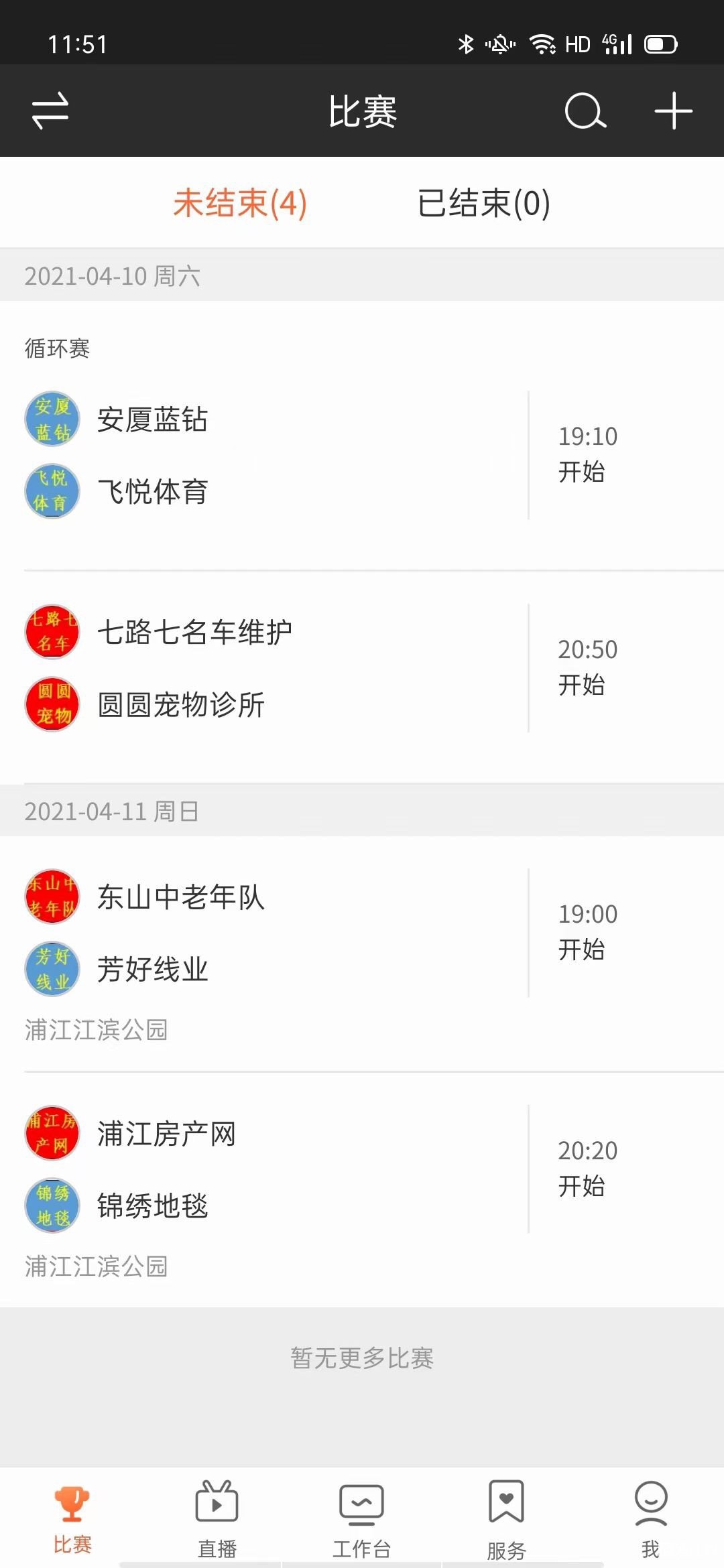Open match 安厦蓝钻 vs 飞悦体育
Screen dimensions: 724x1568
362,455
